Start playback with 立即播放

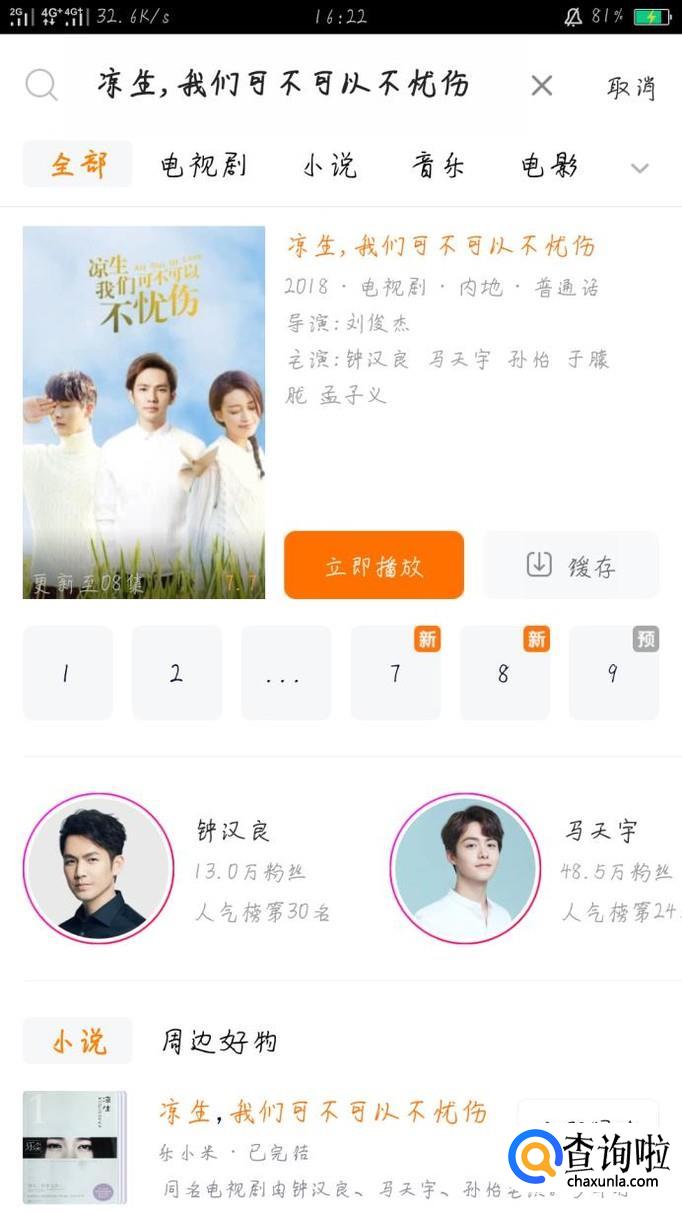pos(374,566)
